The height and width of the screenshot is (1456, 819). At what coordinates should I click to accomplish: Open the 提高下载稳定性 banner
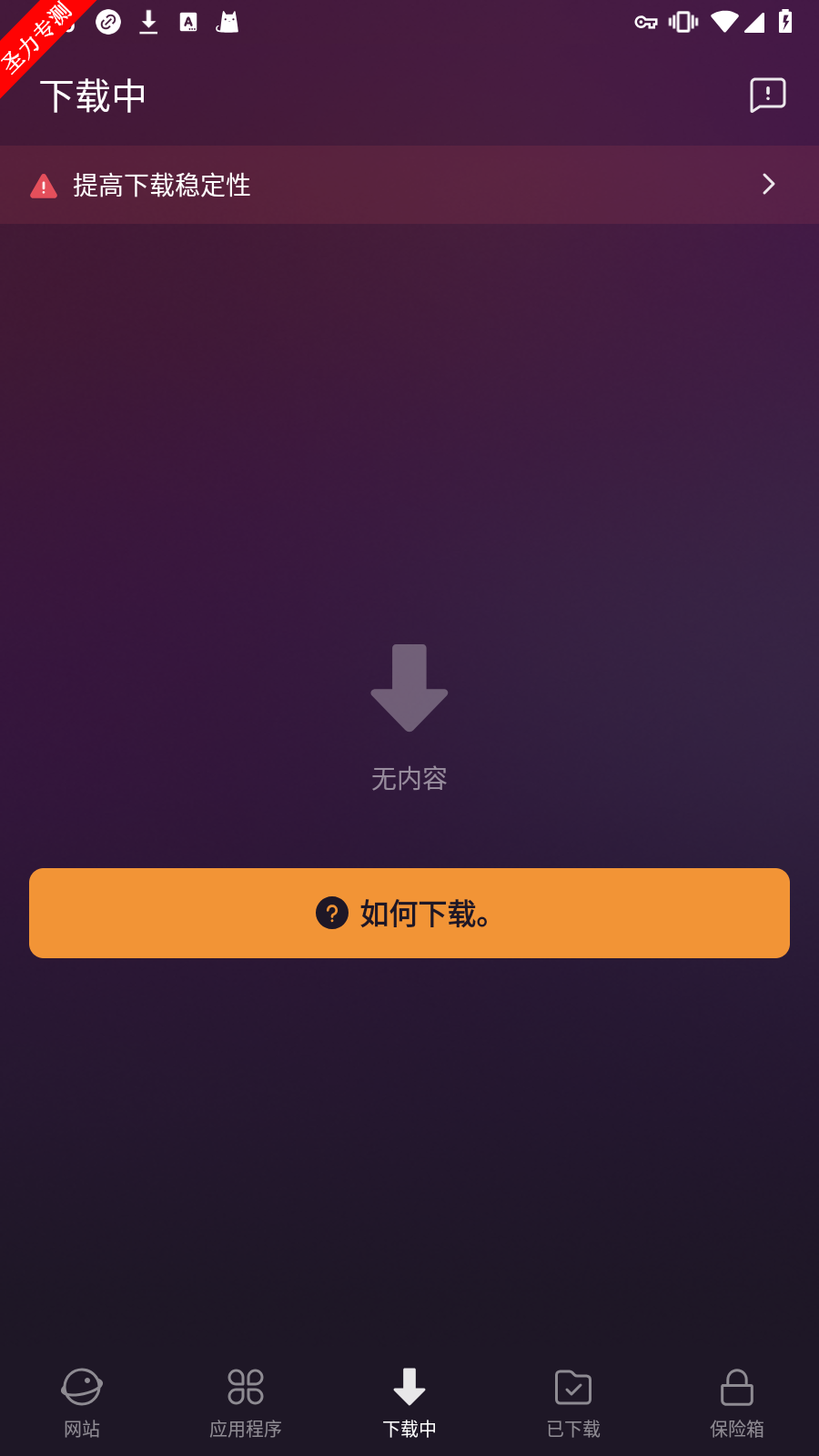(x=409, y=185)
